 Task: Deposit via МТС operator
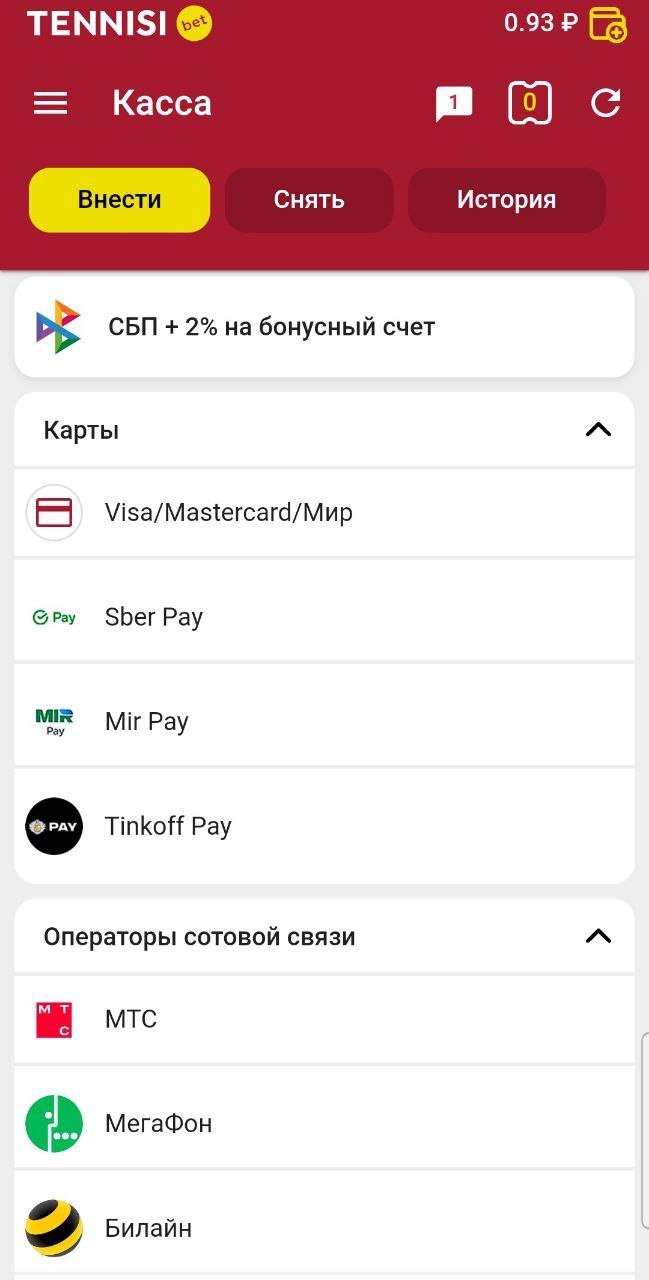click(324, 1019)
